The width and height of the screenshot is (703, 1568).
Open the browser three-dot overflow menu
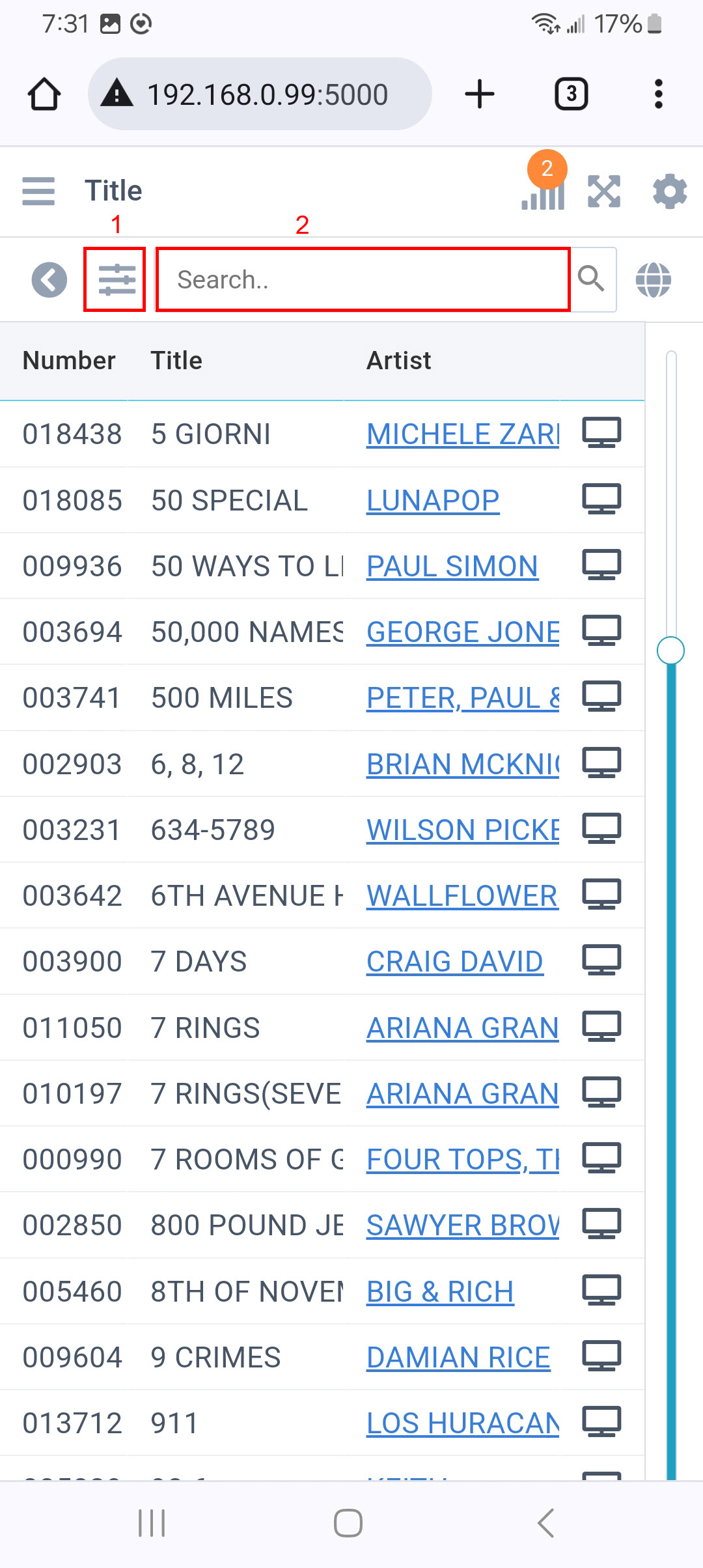pyautogui.click(x=659, y=94)
